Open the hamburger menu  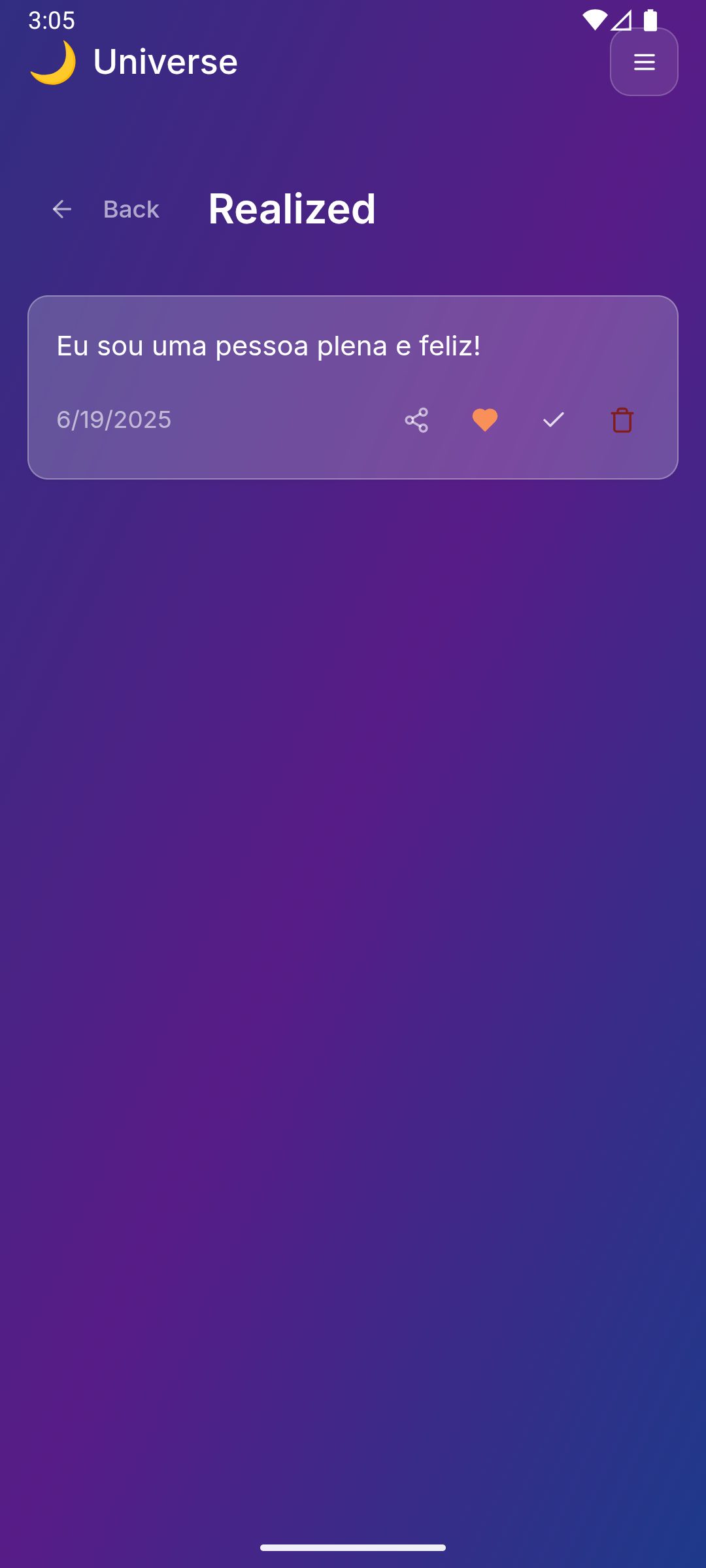pyautogui.click(x=644, y=62)
